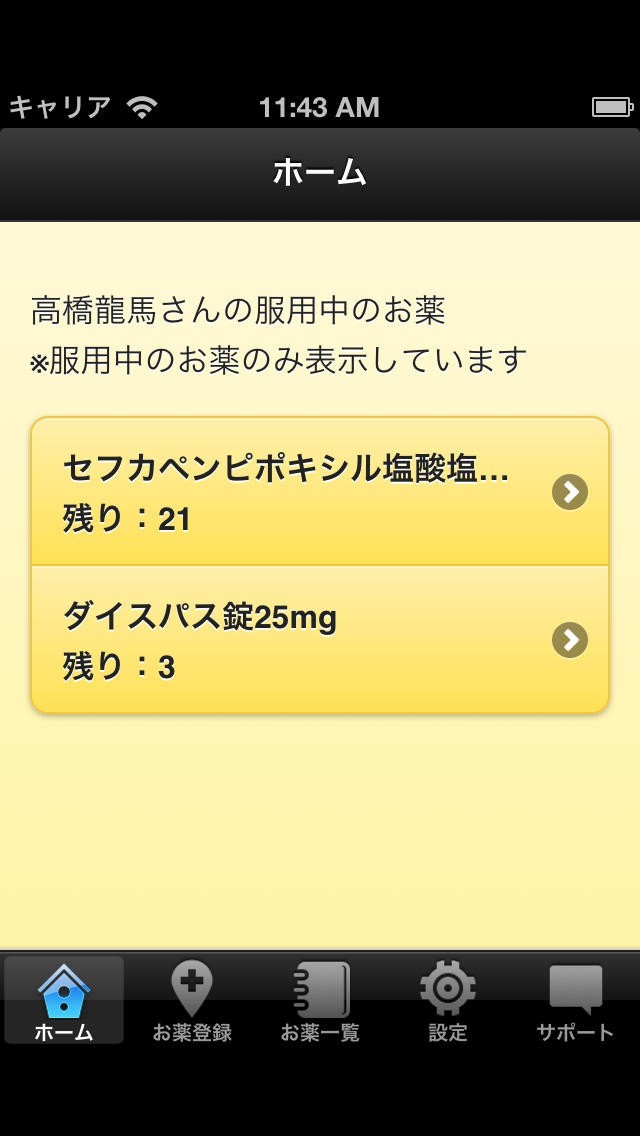
Task: Select the ホーム tab
Action: (x=64, y=1000)
